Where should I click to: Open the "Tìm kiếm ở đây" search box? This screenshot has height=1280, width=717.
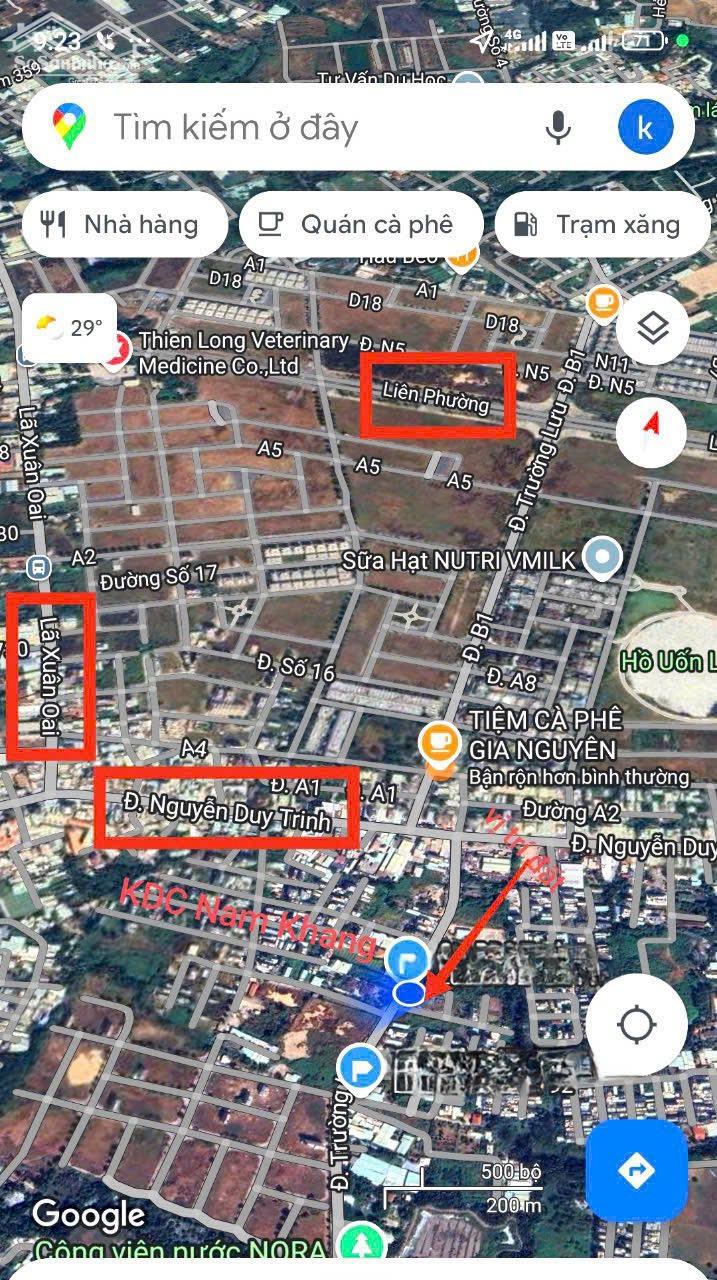[300, 128]
